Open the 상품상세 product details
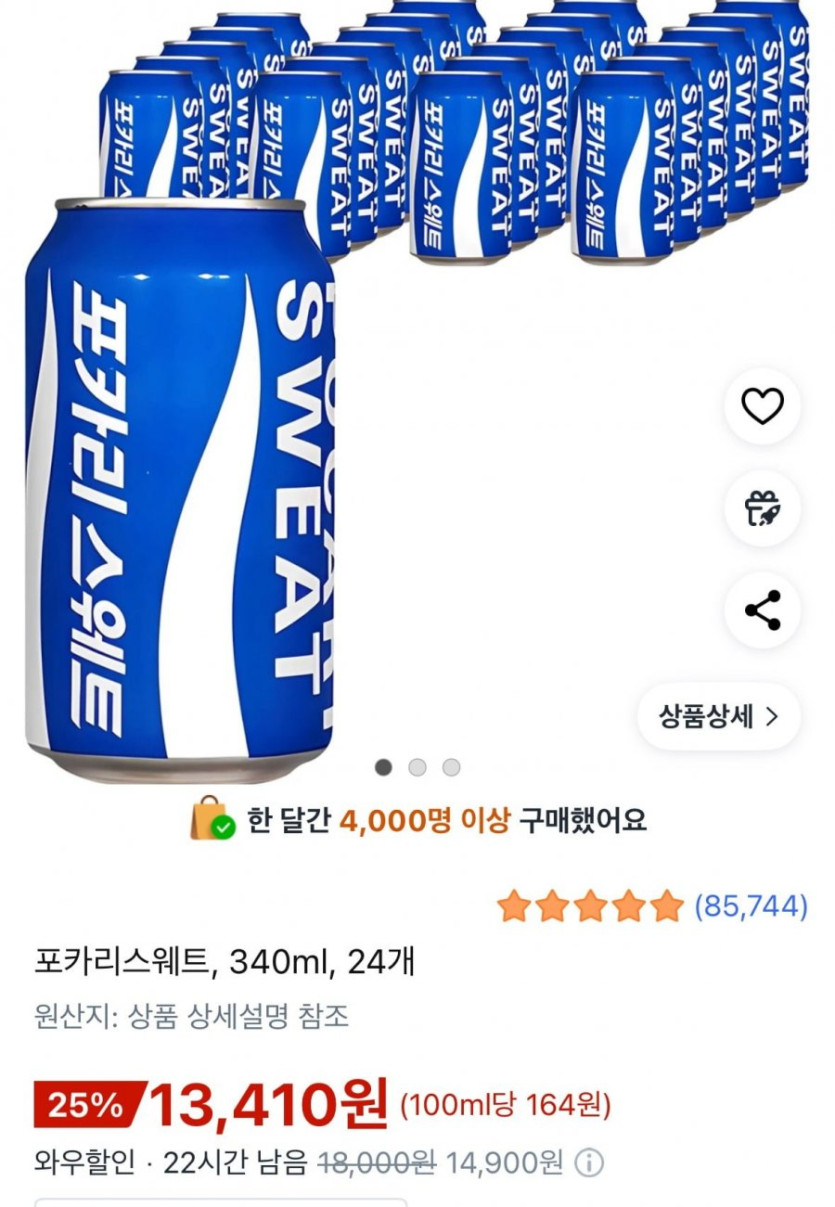The height and width of the screenshot is (1207, 835). pos(718,716)
